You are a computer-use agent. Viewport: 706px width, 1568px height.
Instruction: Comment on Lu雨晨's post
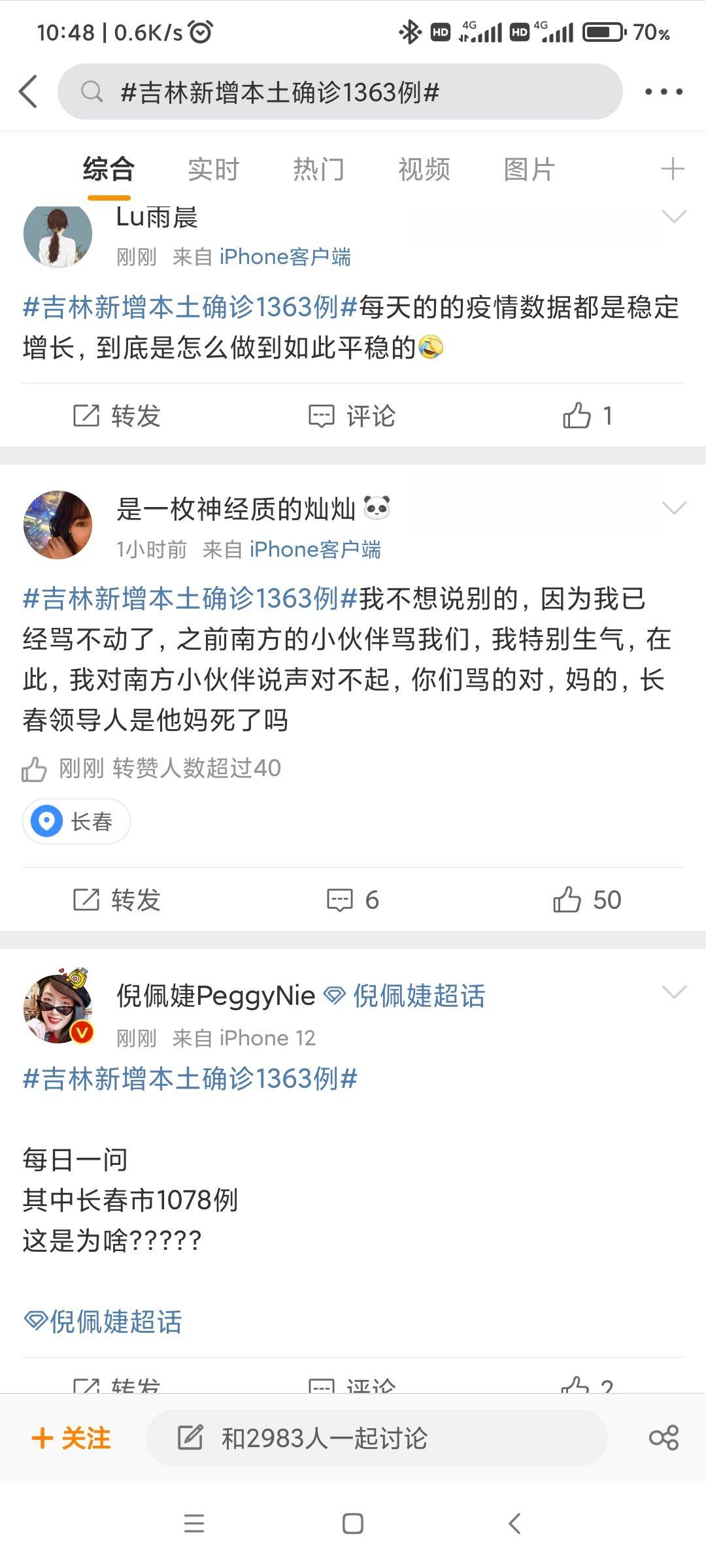tap(352, 416)
